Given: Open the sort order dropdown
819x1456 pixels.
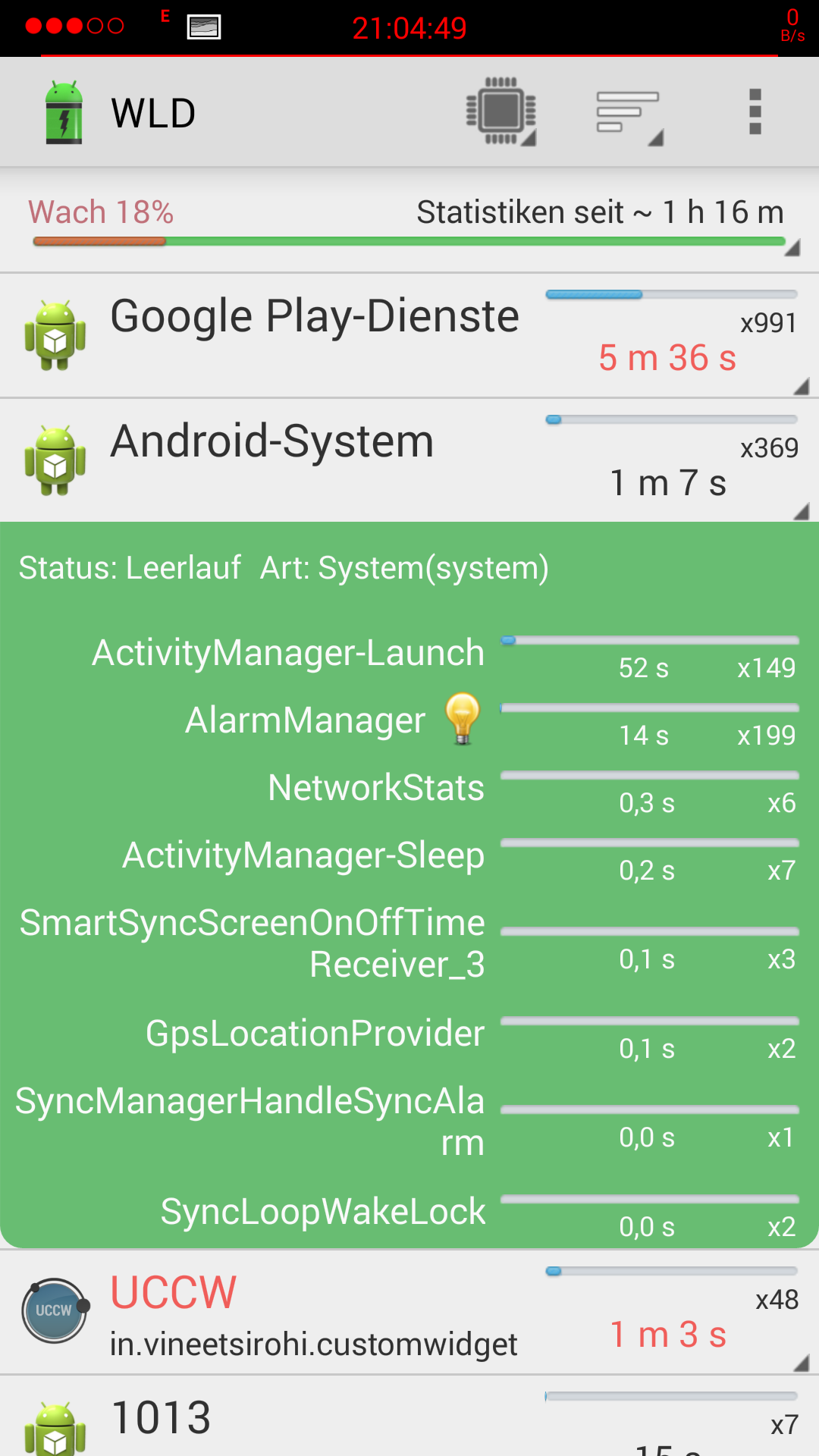Looking at the screenshot, I should pos(629,114).
